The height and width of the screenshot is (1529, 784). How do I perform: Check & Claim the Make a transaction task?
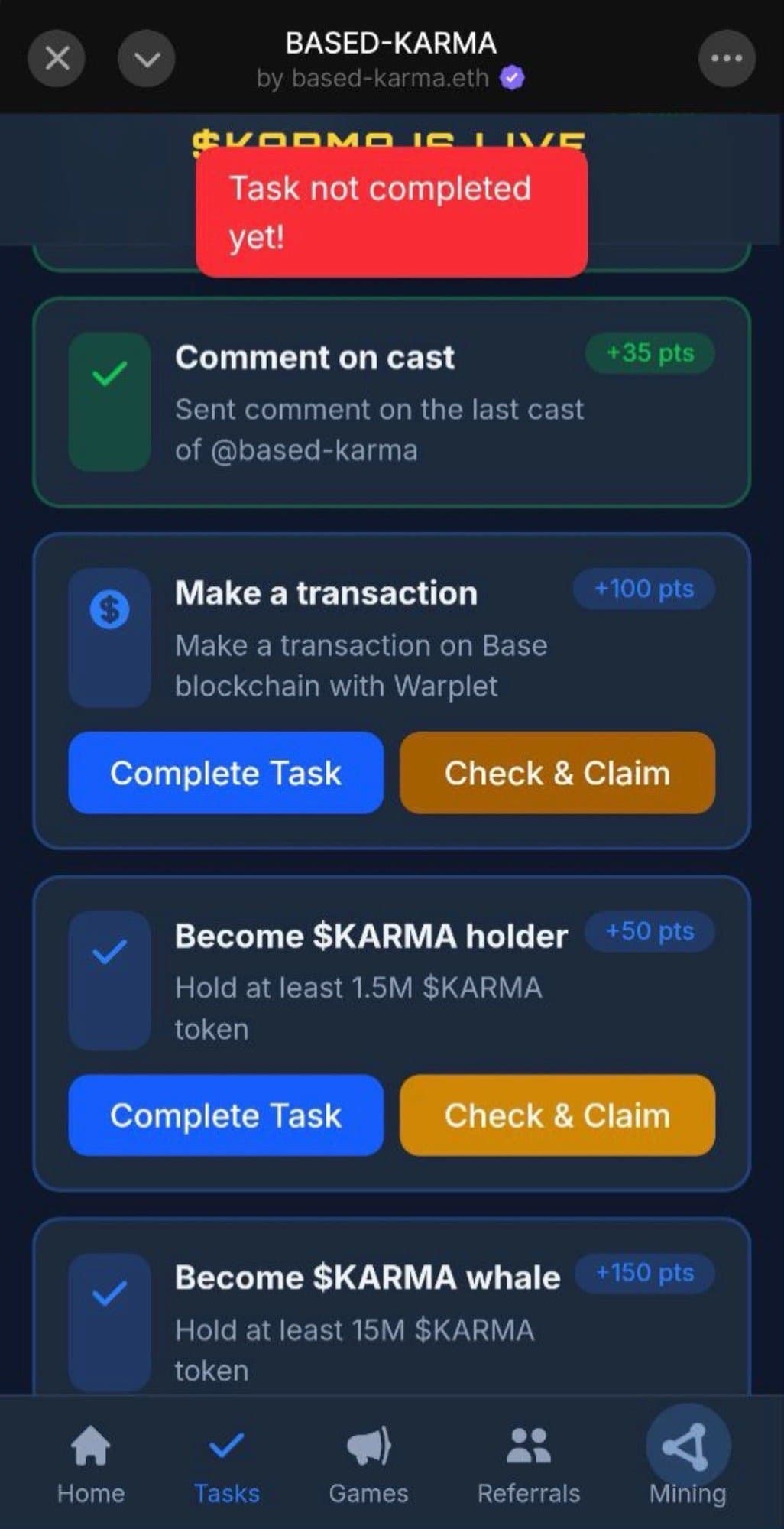[x=557, y=773]
